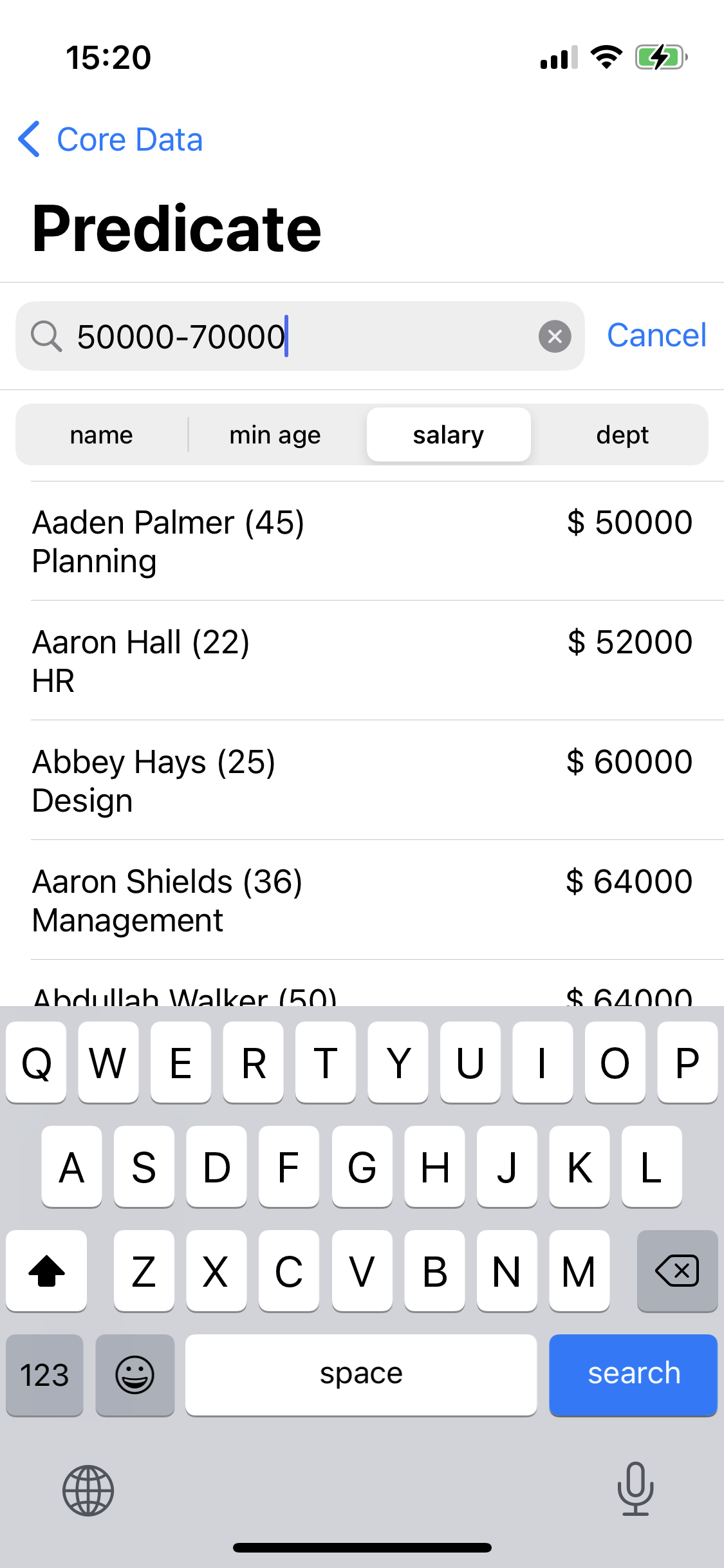Clear the search field text
Viewport: 724px width, 1568px height.
[555, 336]
